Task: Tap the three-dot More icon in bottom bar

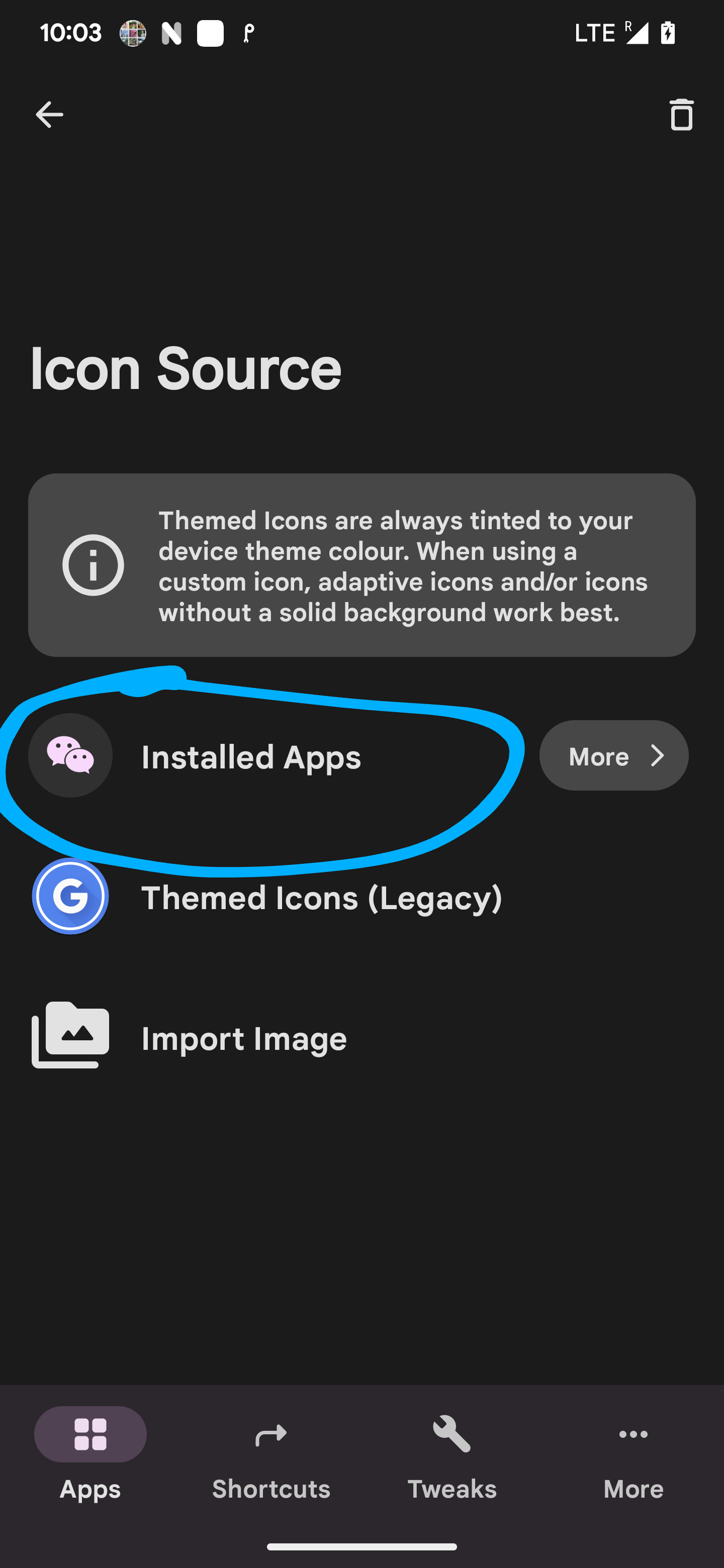Action: (x=633, y=1433)
